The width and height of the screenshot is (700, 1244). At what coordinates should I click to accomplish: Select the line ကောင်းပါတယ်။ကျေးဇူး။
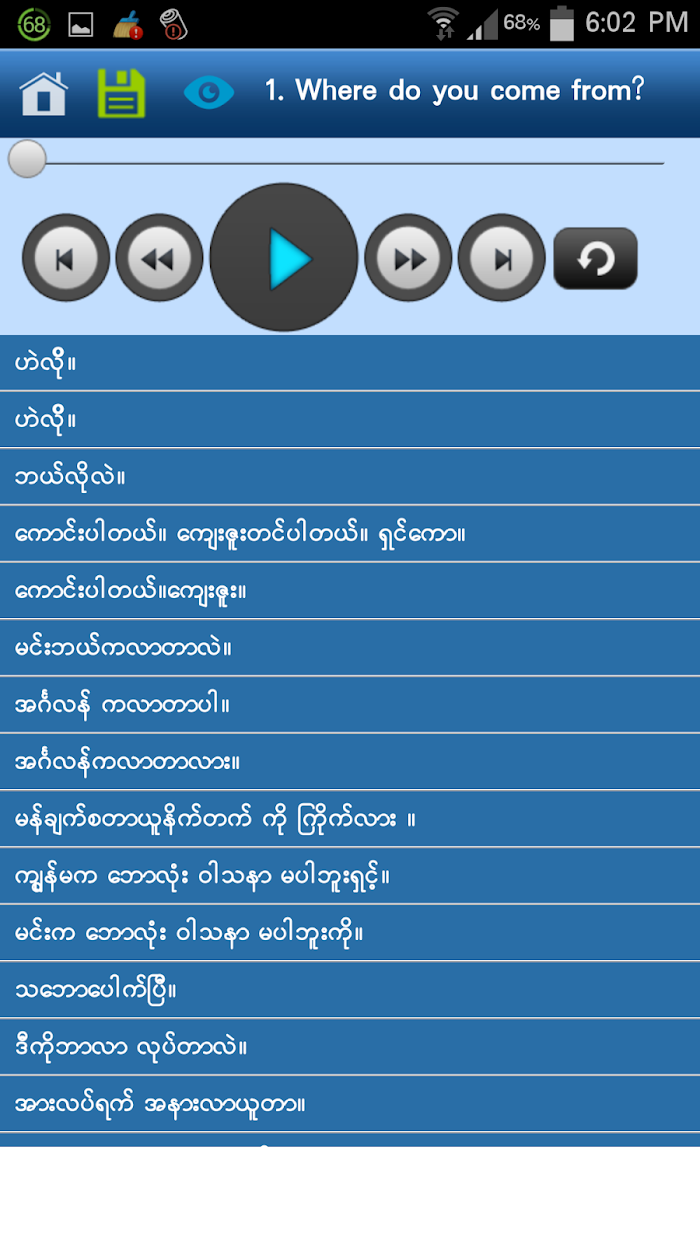point(350,591)
